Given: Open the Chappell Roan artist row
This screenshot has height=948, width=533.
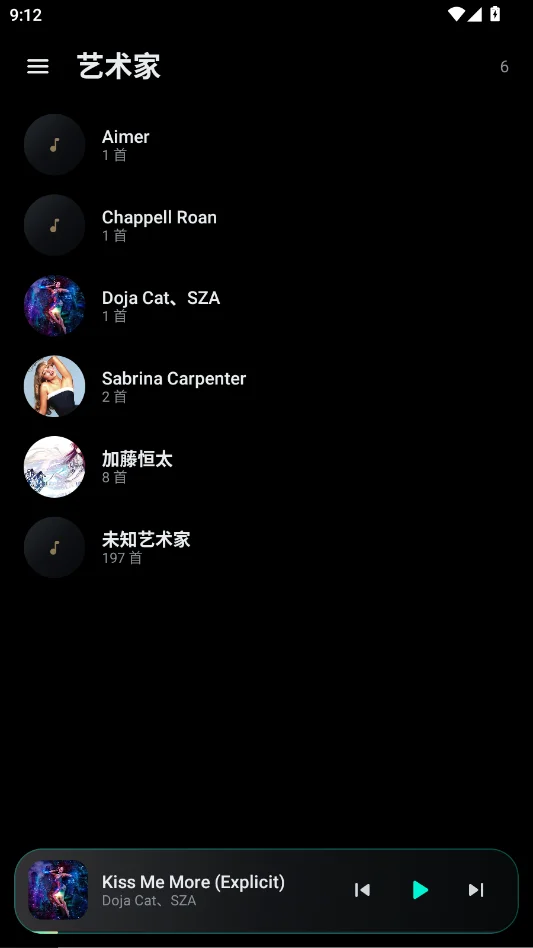Looking at the screenshot, I should [x=266, y=225].
